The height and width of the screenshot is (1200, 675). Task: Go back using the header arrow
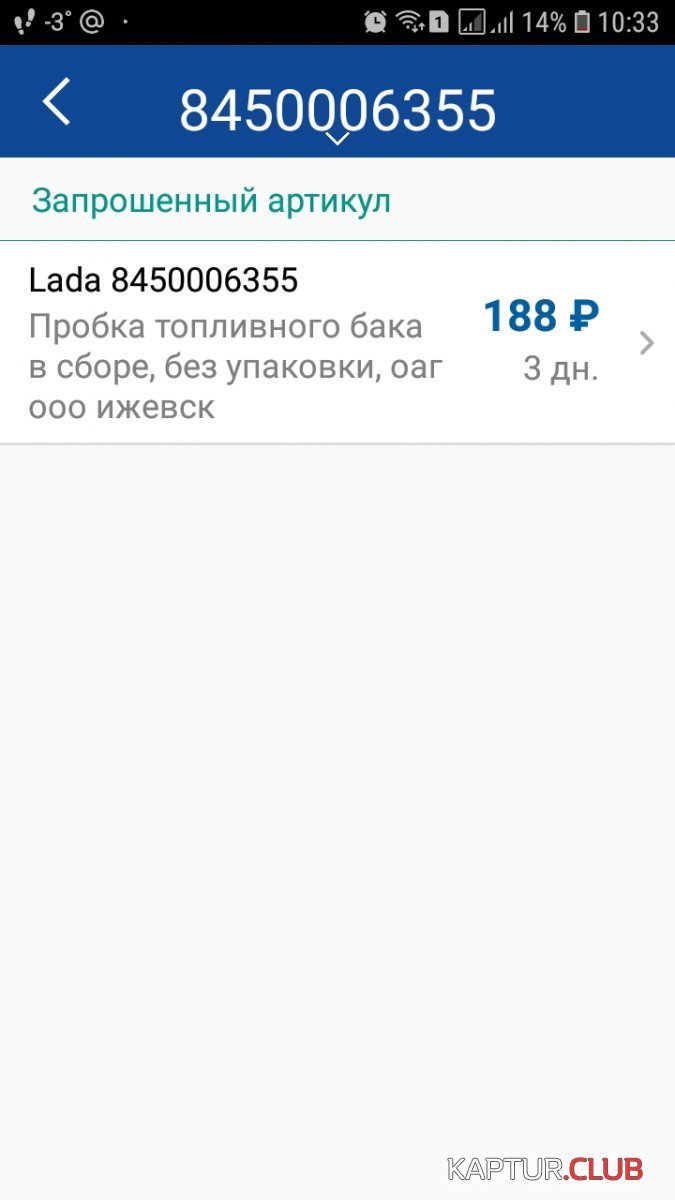coord(57,102)
